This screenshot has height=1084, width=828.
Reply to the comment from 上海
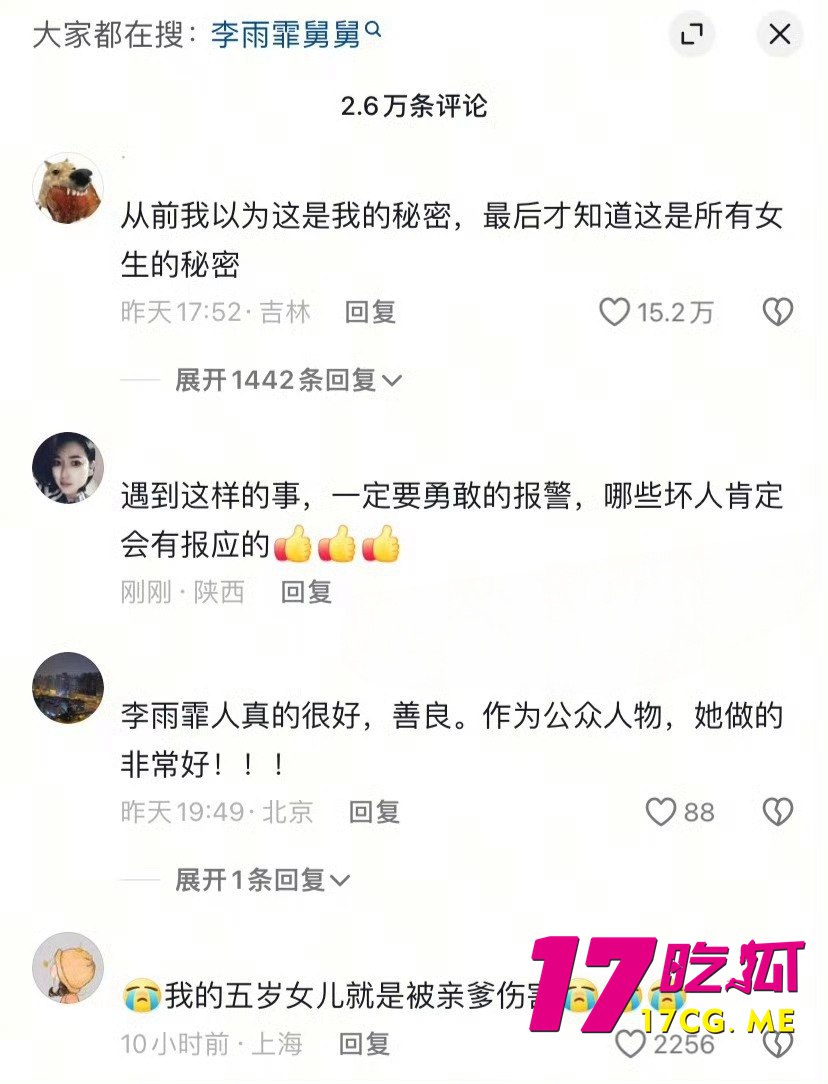364,1045
